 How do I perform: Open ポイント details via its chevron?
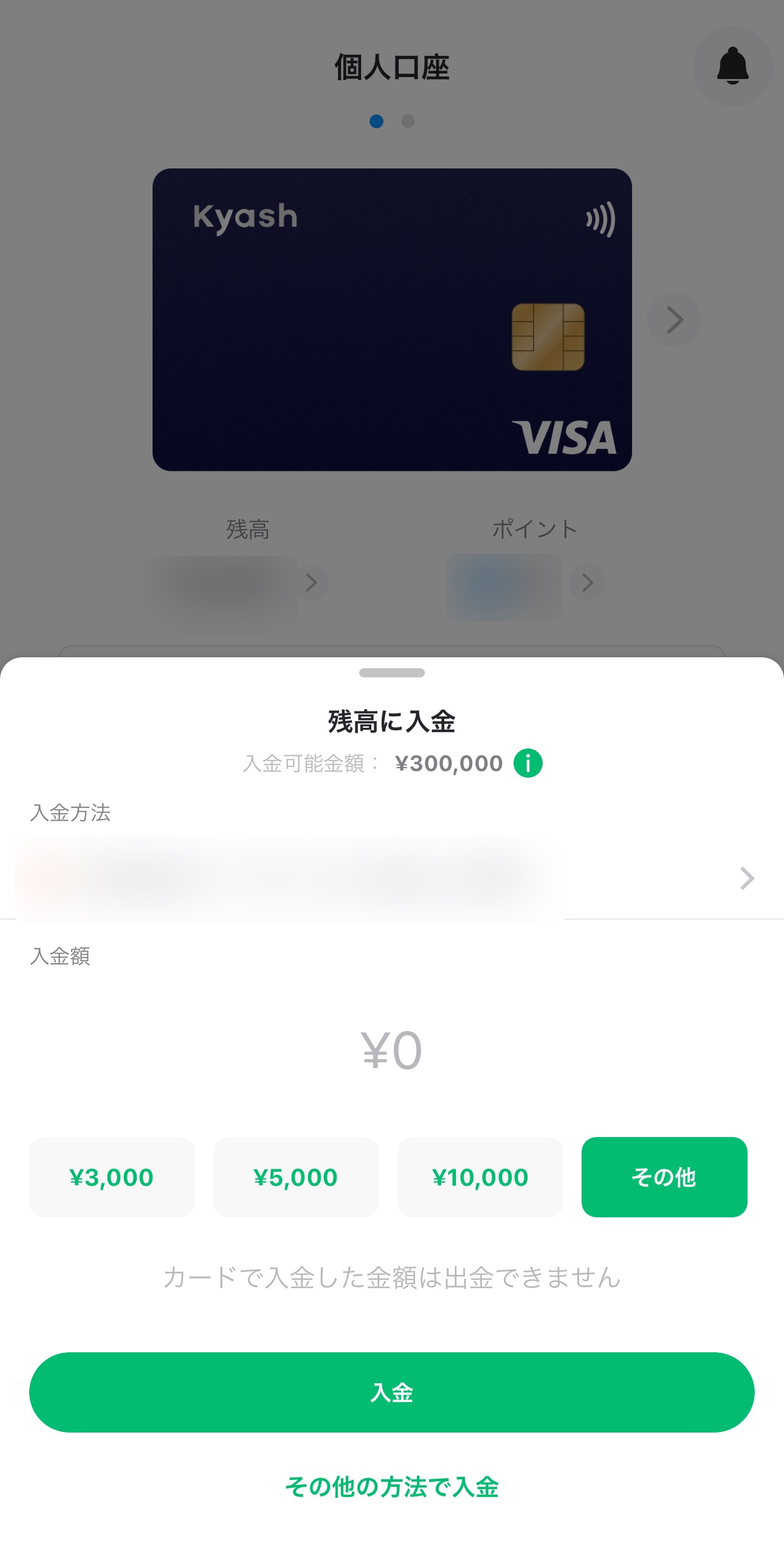point(587,582)
